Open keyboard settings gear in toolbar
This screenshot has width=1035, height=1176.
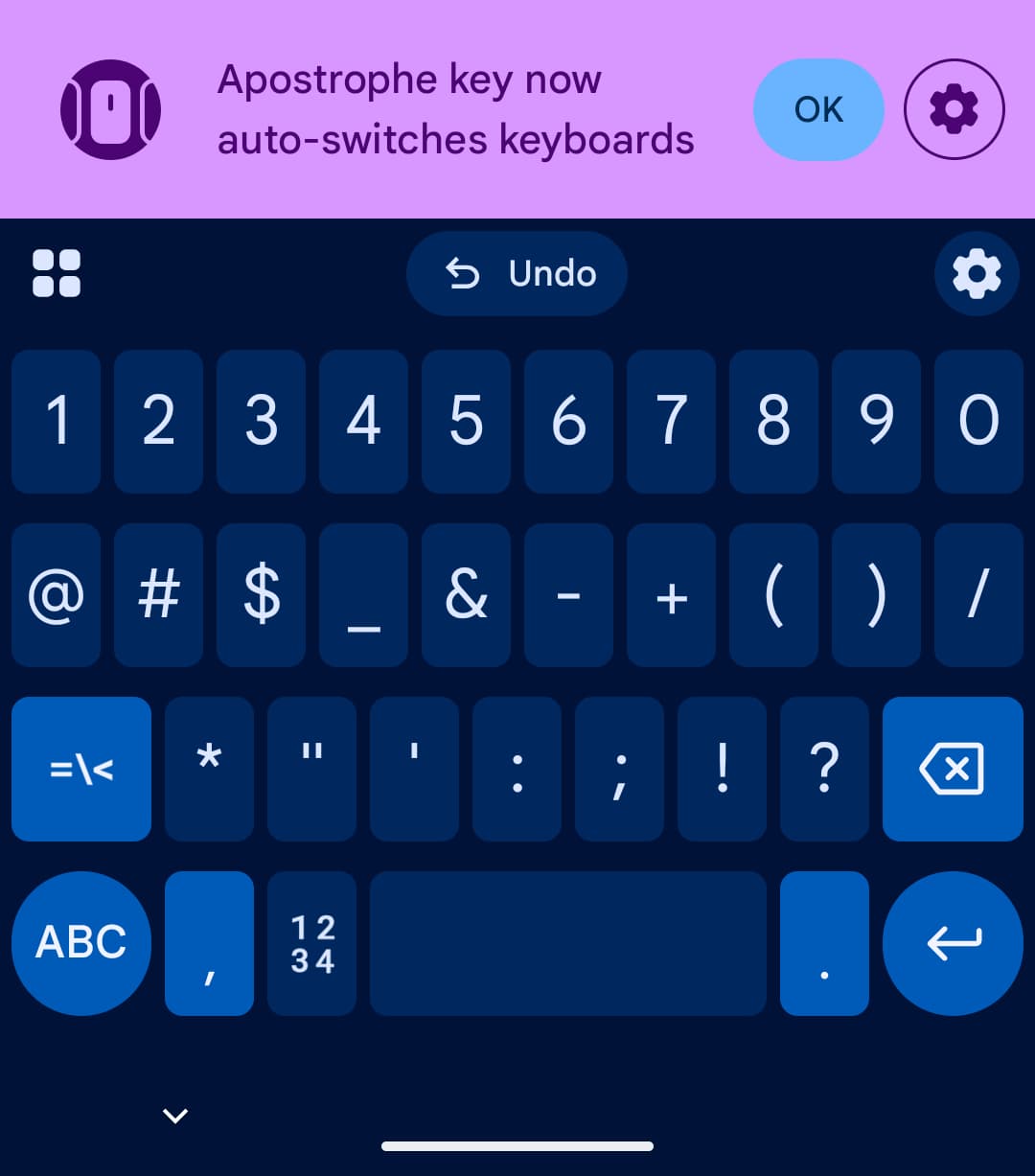[x=976, y=274]
